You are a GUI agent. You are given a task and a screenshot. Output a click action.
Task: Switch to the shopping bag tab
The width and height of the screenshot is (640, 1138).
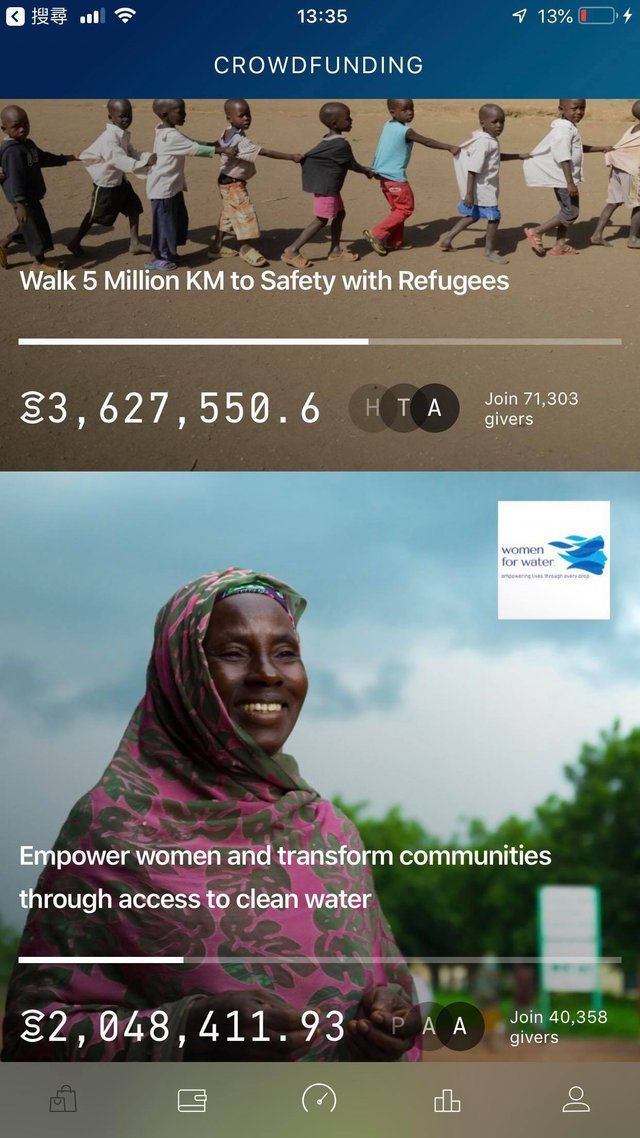coord(63,1100)
